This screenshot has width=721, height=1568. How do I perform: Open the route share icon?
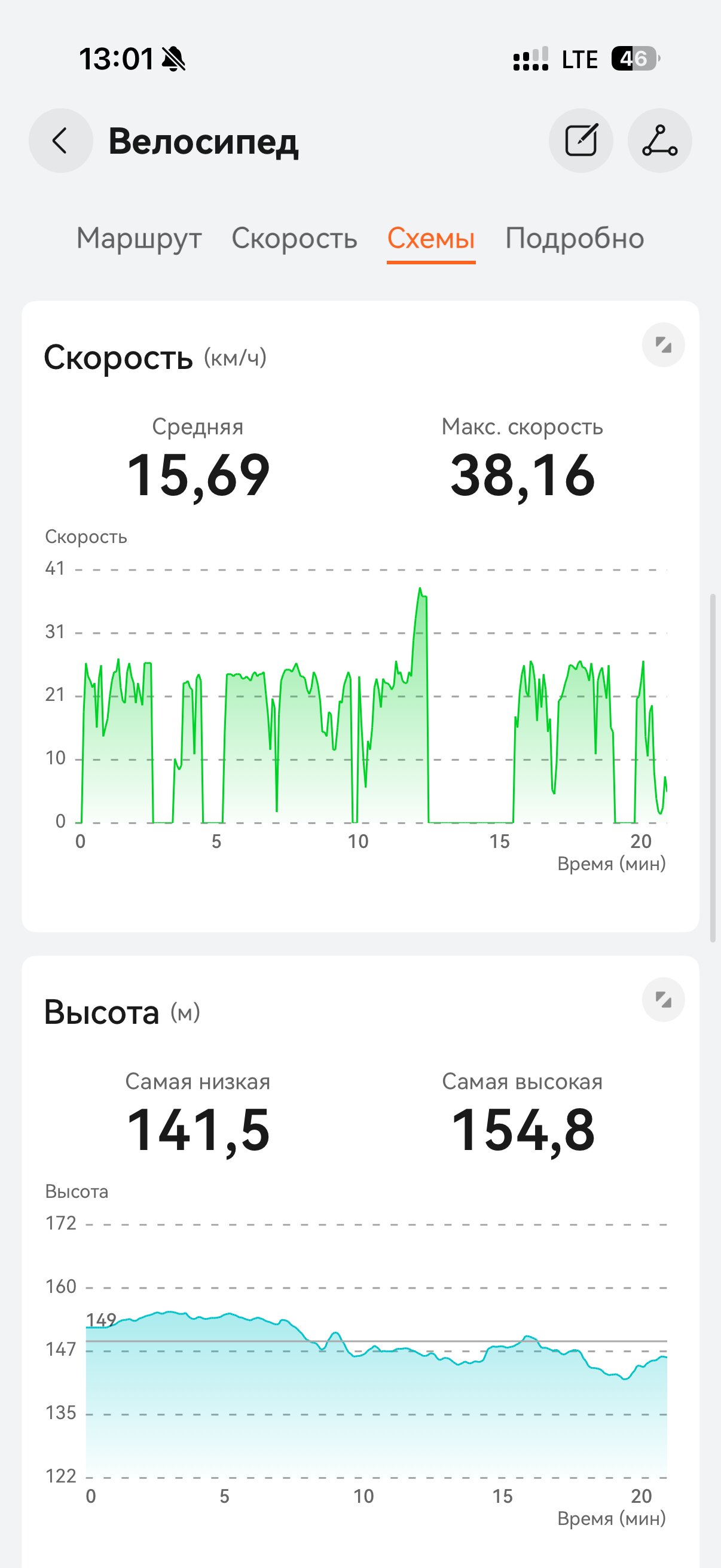tap(659, 141)
